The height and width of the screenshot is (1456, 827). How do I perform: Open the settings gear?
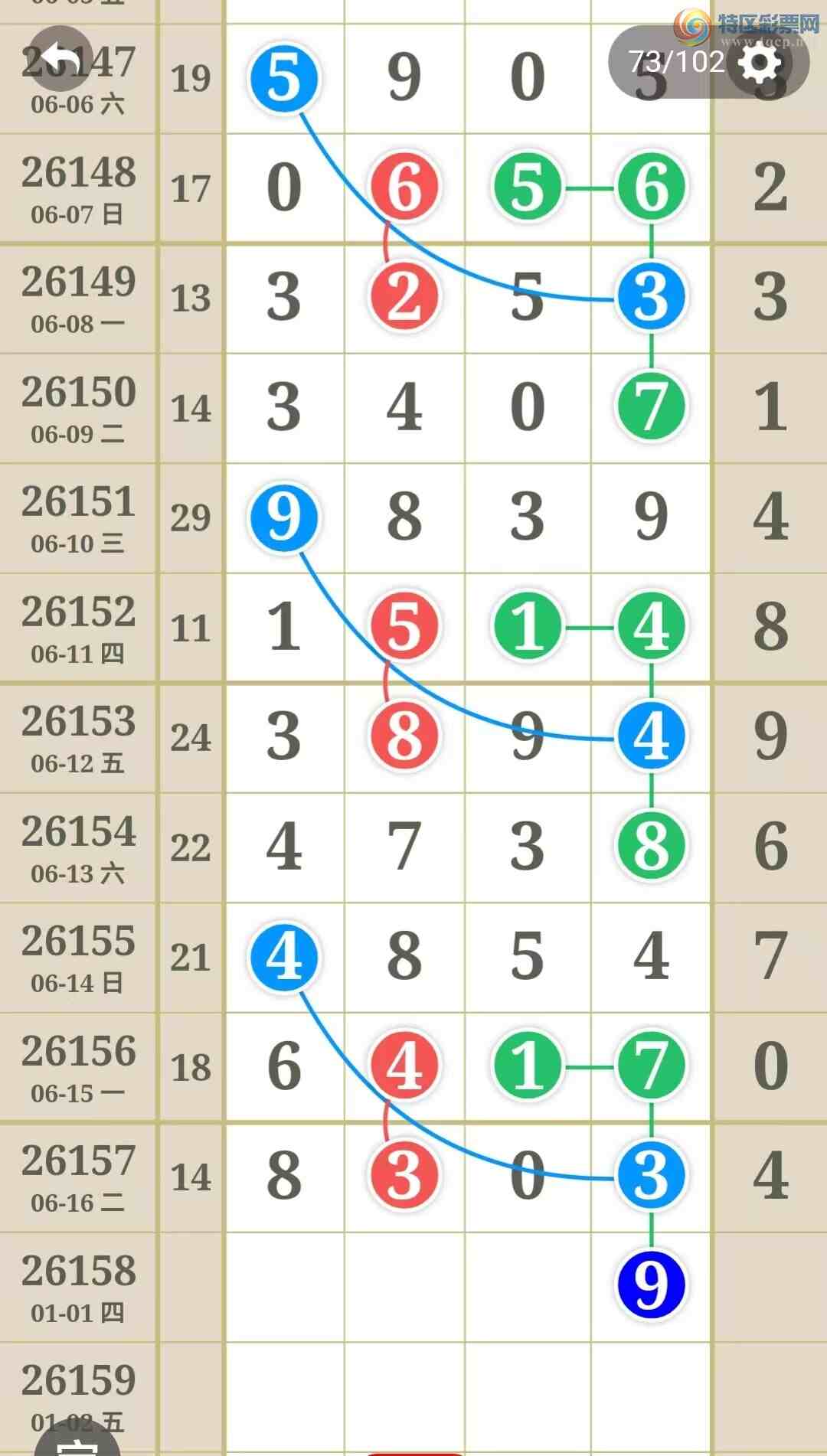pyautogui.click(x=759, y=62)
